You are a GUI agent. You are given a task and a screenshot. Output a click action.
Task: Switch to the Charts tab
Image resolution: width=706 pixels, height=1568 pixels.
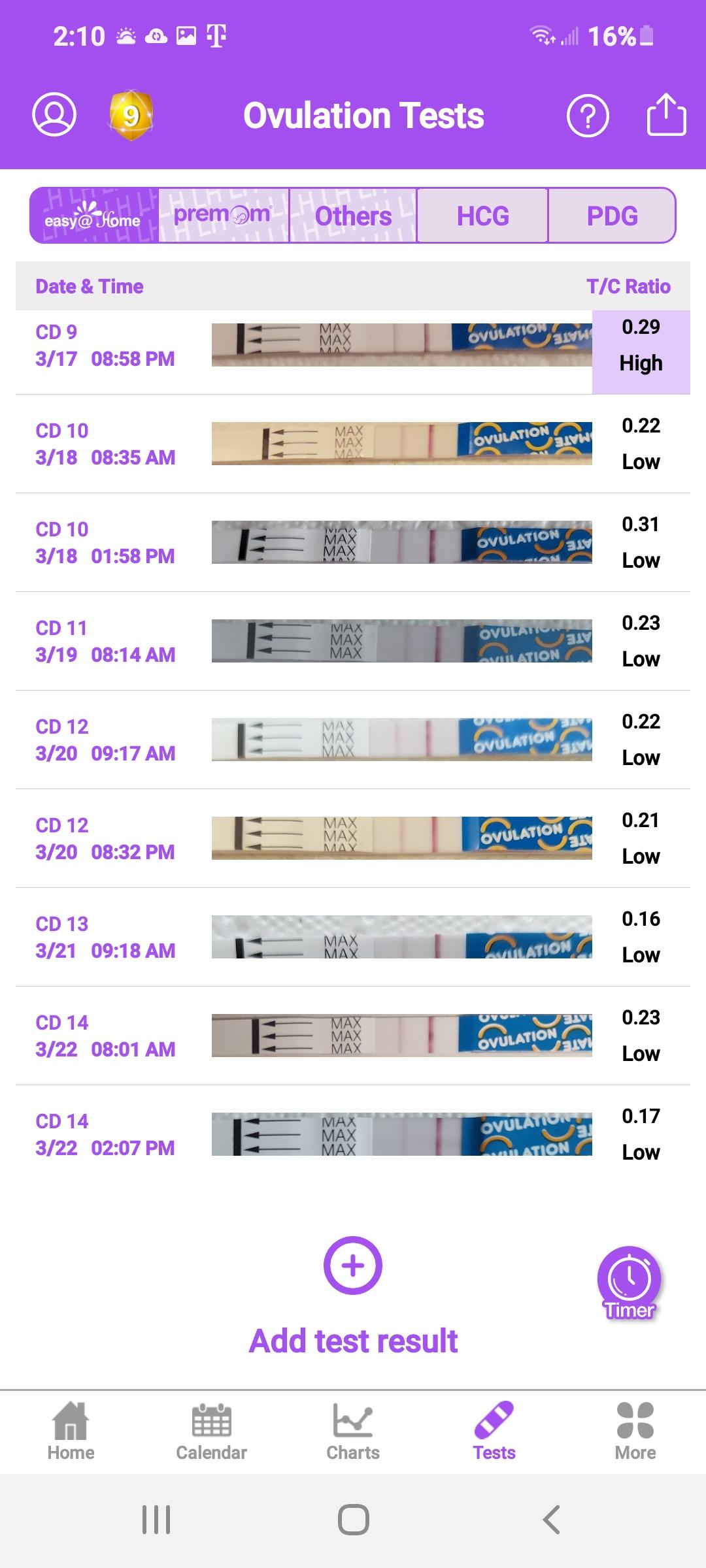tap(353, 1431)
